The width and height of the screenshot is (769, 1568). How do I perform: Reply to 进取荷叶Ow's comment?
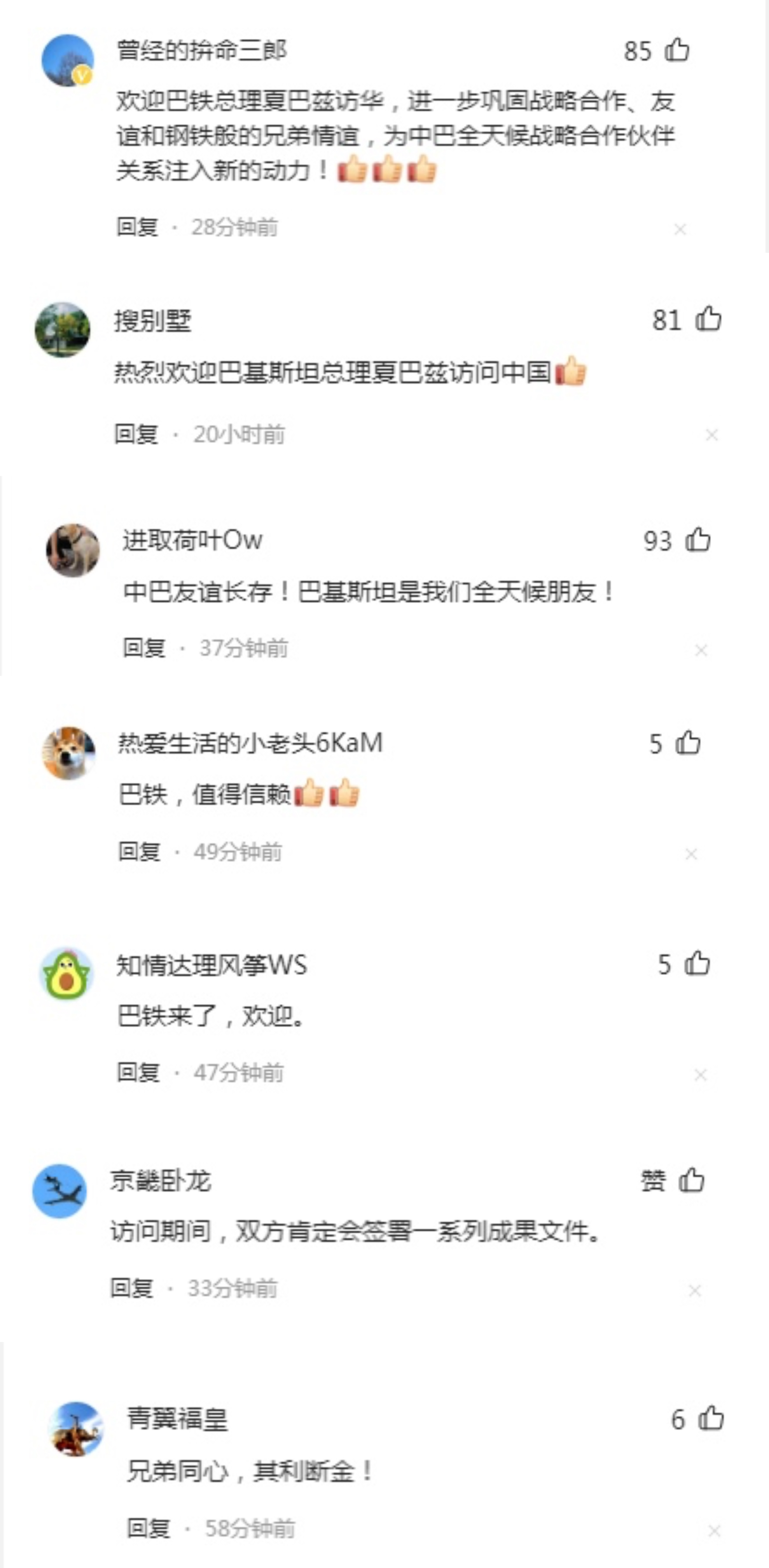click(x=144, y=647)
